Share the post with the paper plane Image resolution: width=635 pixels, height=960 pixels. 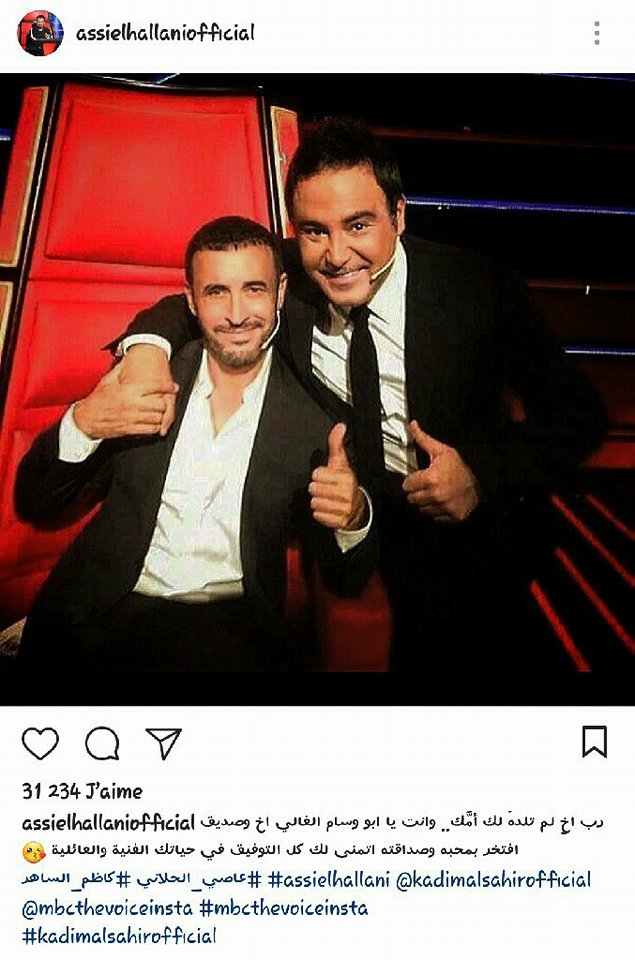(163, 743)
